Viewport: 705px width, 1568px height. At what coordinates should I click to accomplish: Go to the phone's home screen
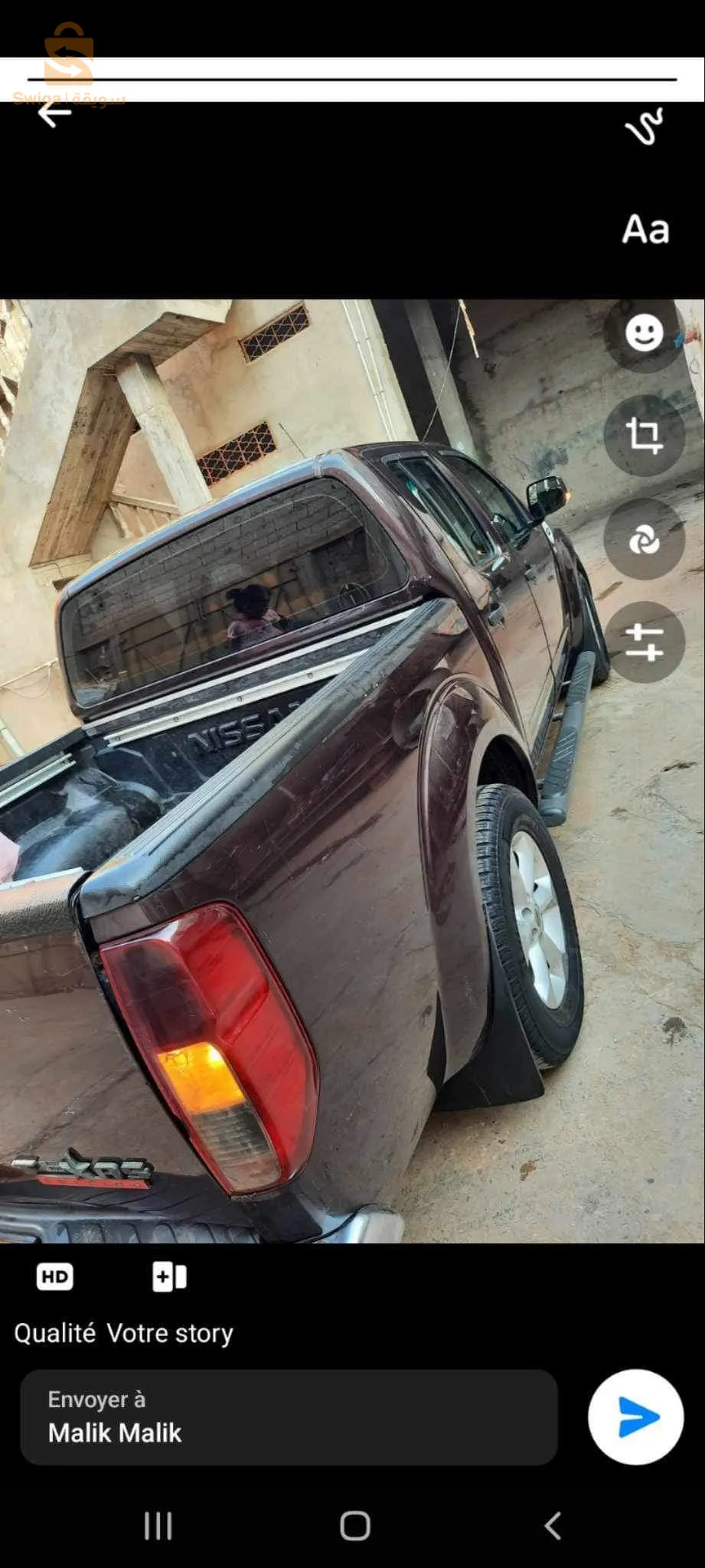coord(355,1526)
